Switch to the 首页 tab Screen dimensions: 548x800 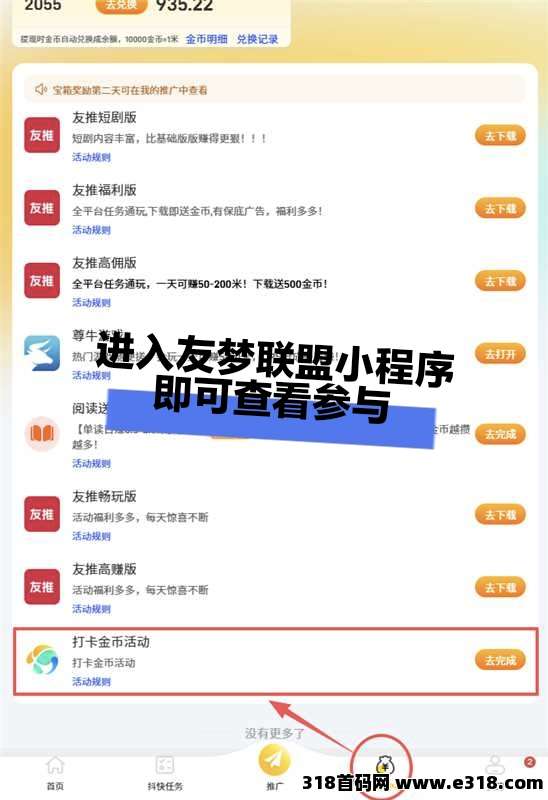point(55,773)
